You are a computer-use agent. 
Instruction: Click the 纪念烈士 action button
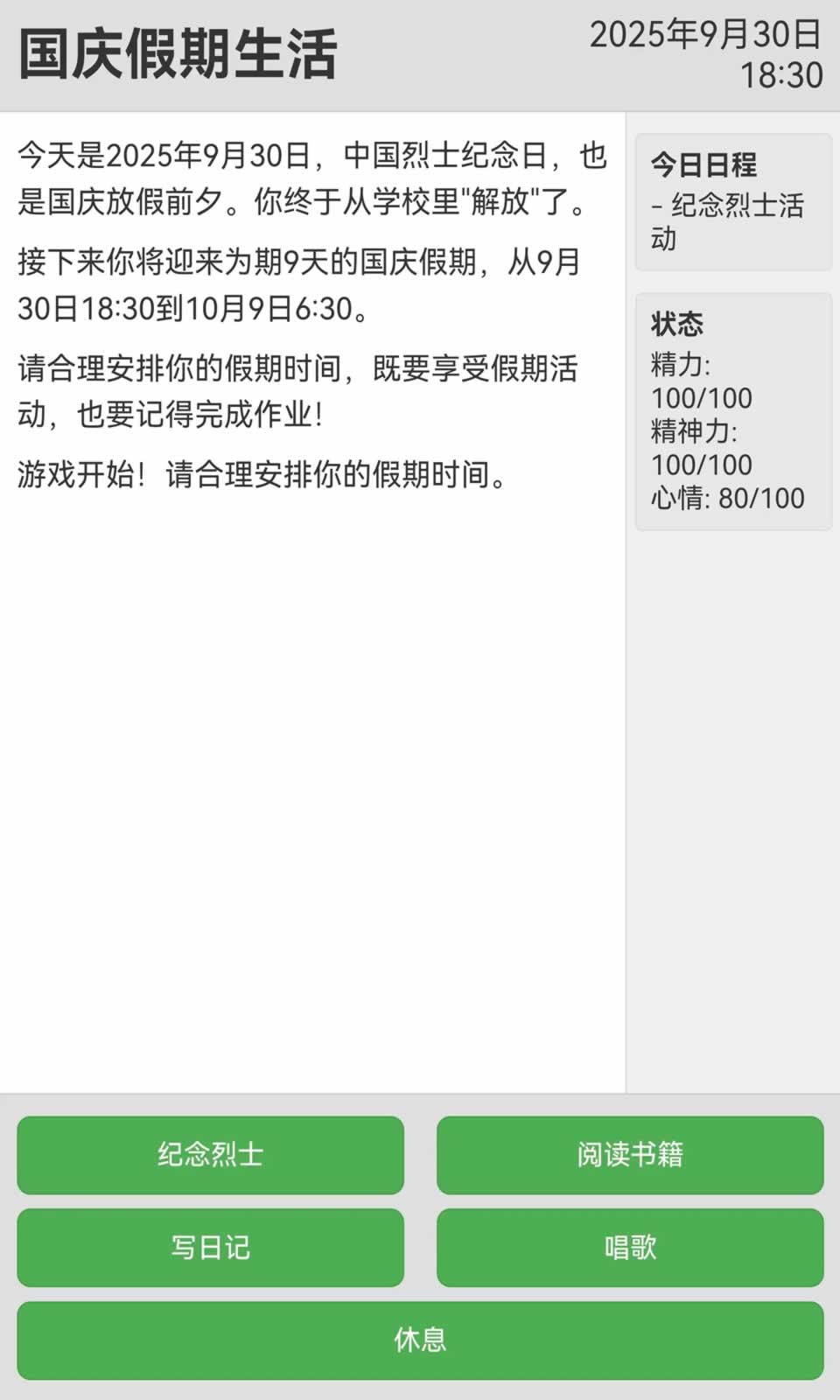210,1157
